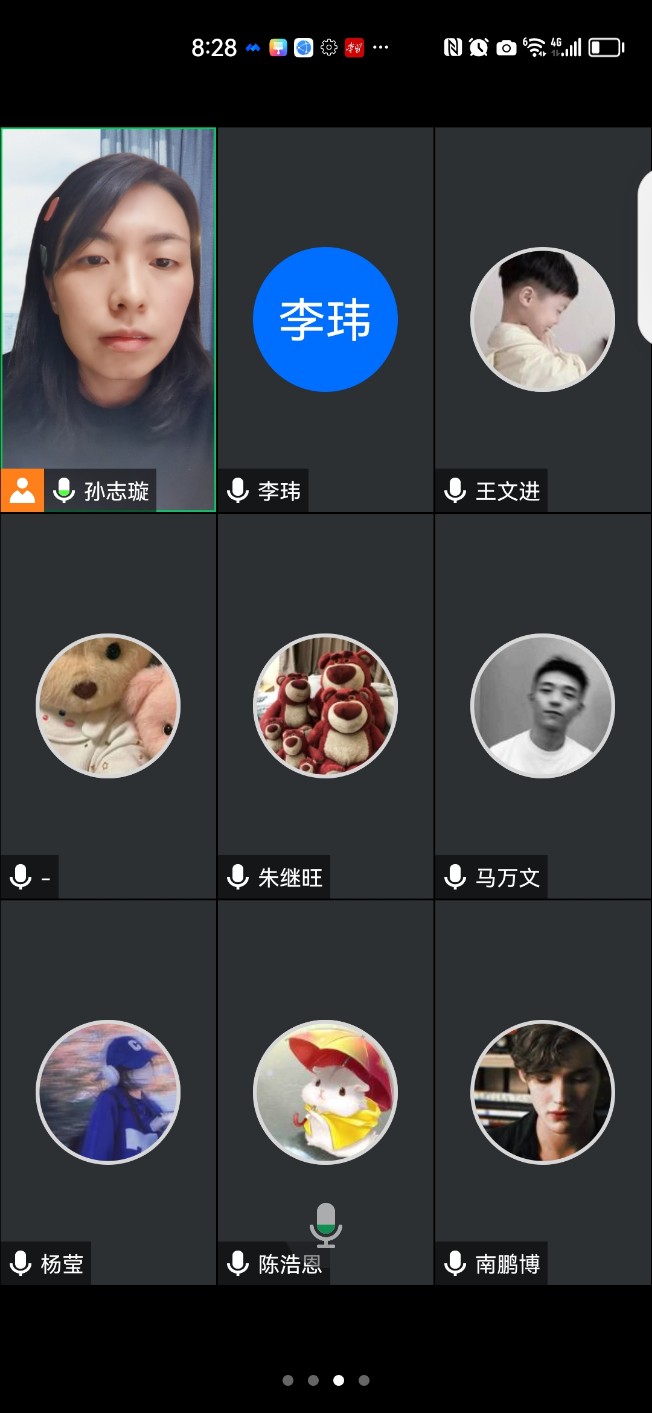
Task: Select 李玮's participant tile
Action: click(x=325, y=320)
